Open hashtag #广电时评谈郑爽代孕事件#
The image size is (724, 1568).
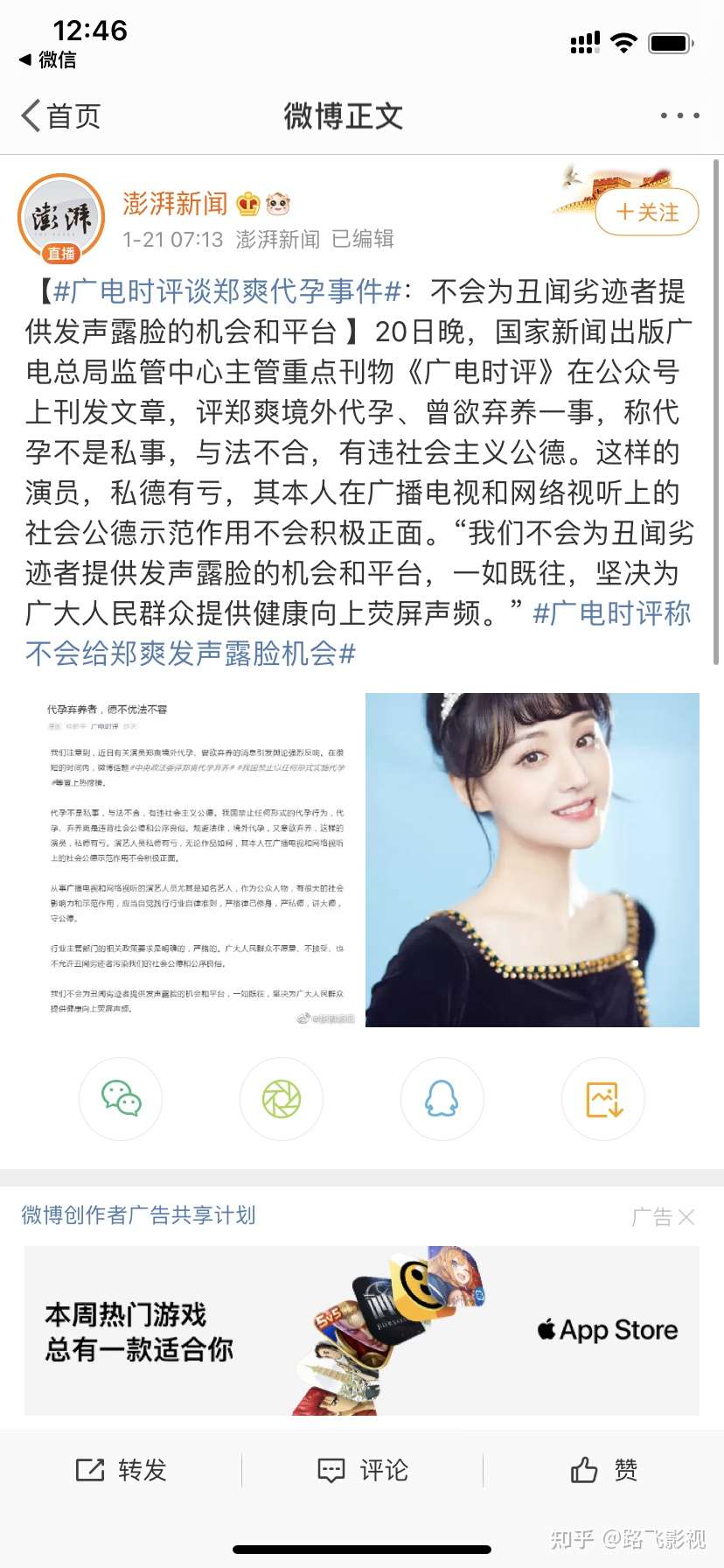coord(227,291)
